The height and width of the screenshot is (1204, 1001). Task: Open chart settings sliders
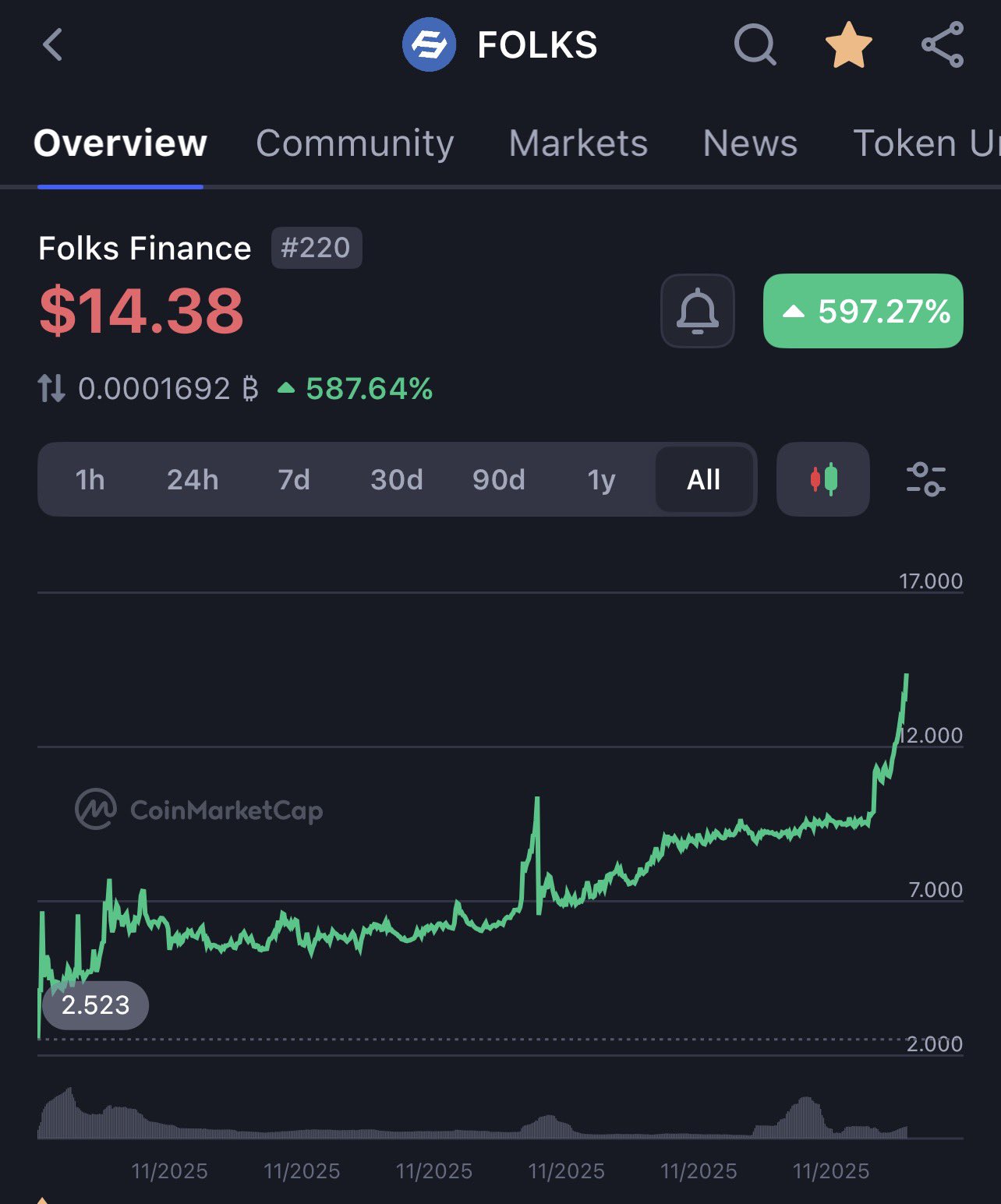coord(925,480)
